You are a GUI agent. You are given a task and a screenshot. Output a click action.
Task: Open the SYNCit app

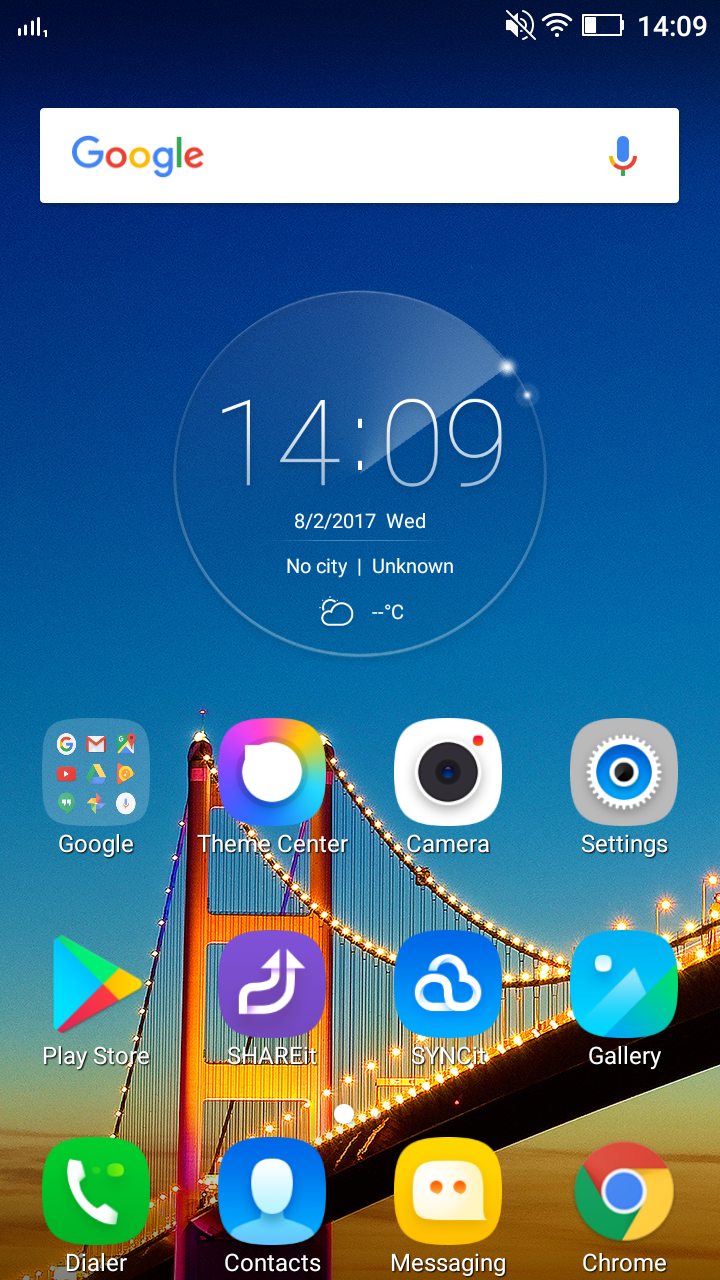[448, 984]
